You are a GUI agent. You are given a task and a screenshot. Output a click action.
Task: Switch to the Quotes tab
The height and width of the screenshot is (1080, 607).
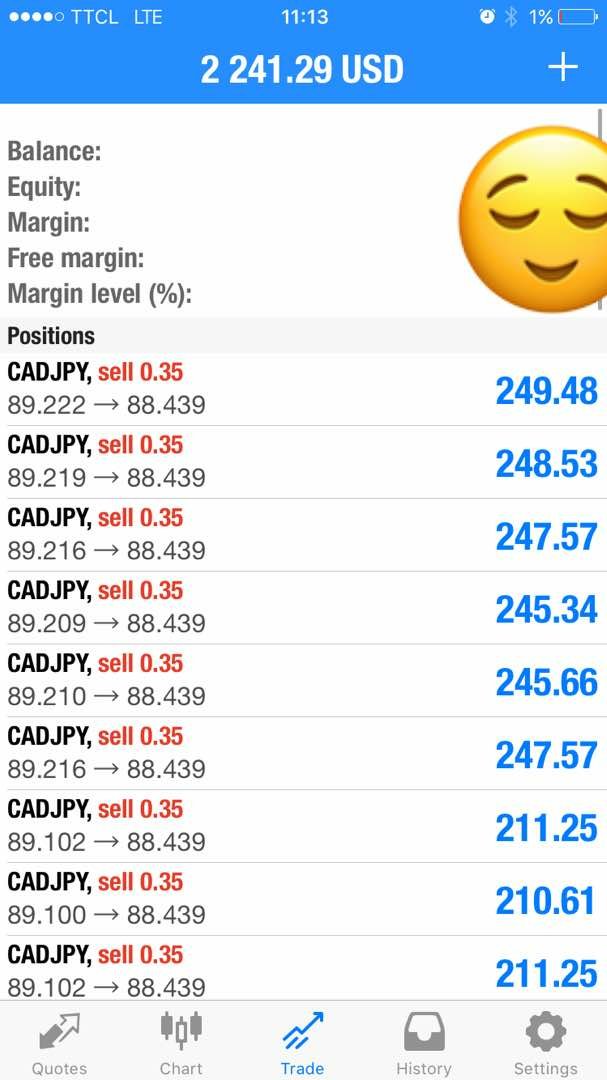point(59,1042)
